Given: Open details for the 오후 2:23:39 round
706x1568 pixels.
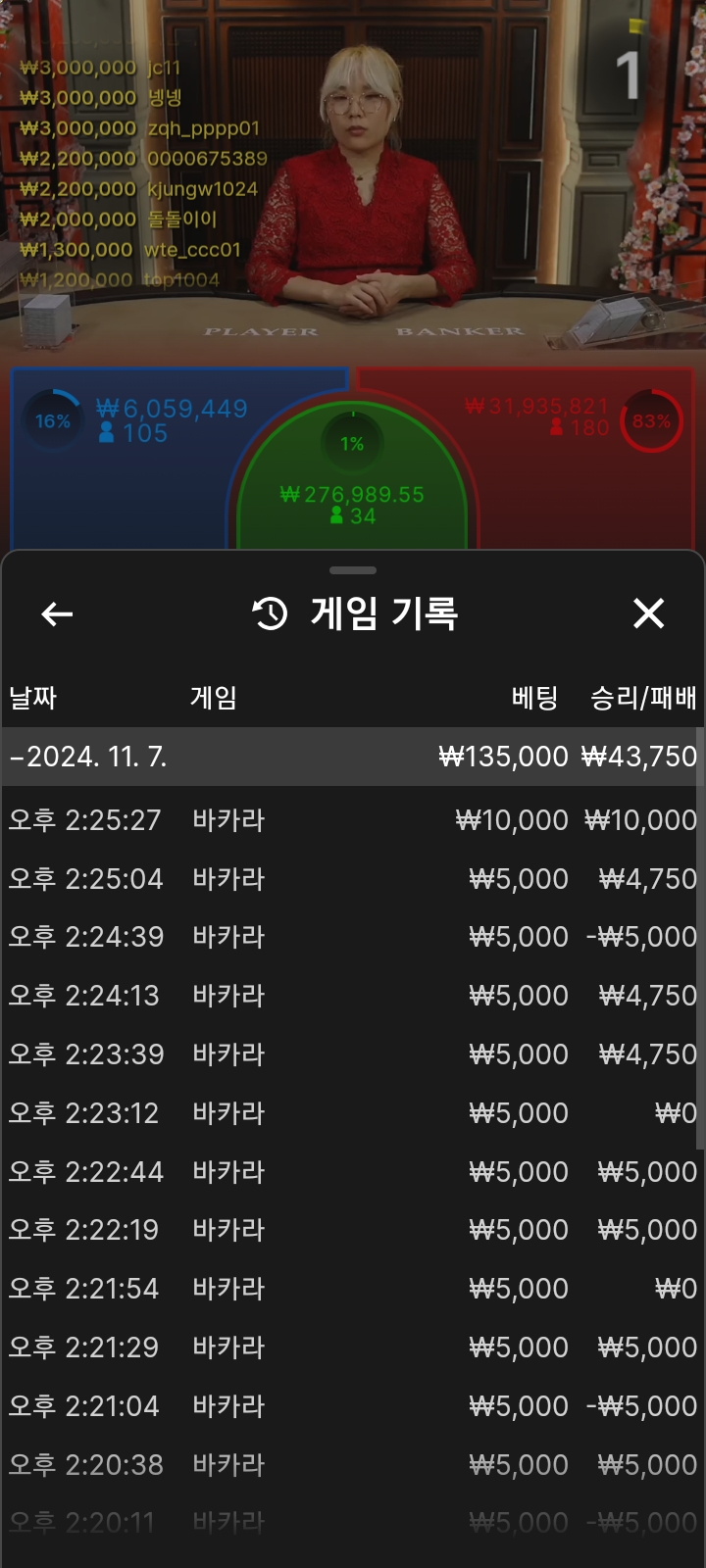Looking at the screenshot, I should [352, 1054].
